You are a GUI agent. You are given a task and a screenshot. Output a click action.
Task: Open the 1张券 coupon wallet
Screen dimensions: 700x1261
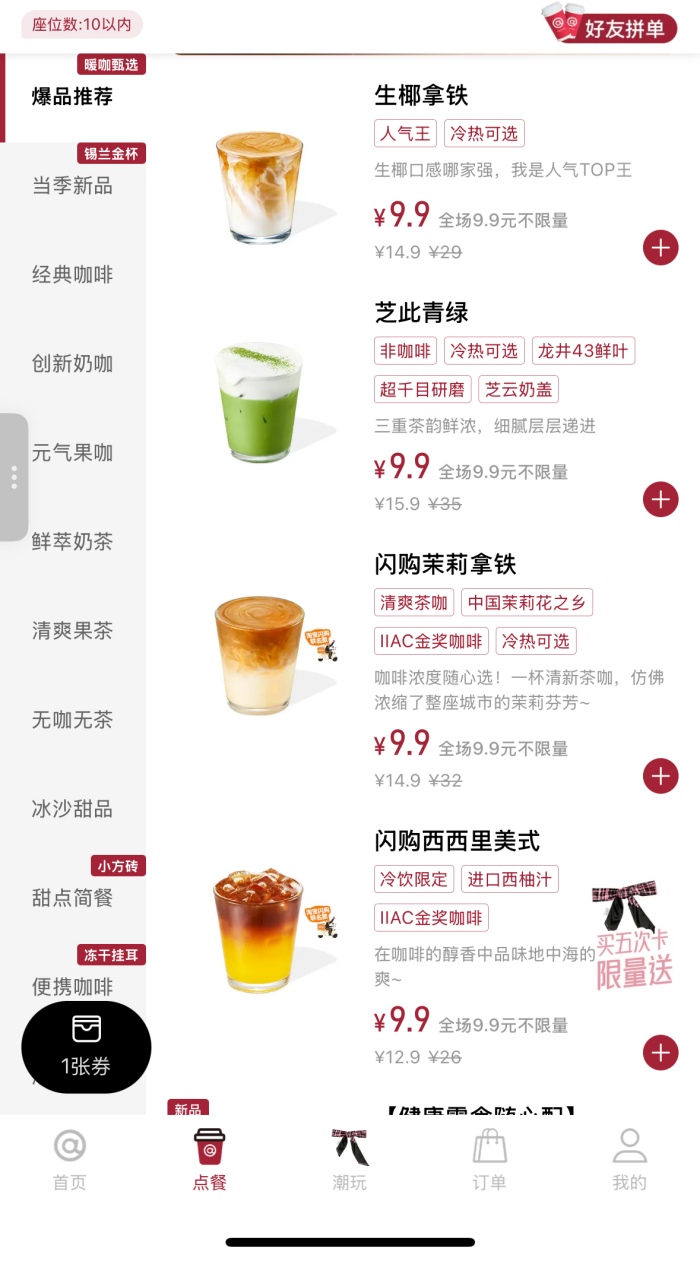[x=86, y=1046]
